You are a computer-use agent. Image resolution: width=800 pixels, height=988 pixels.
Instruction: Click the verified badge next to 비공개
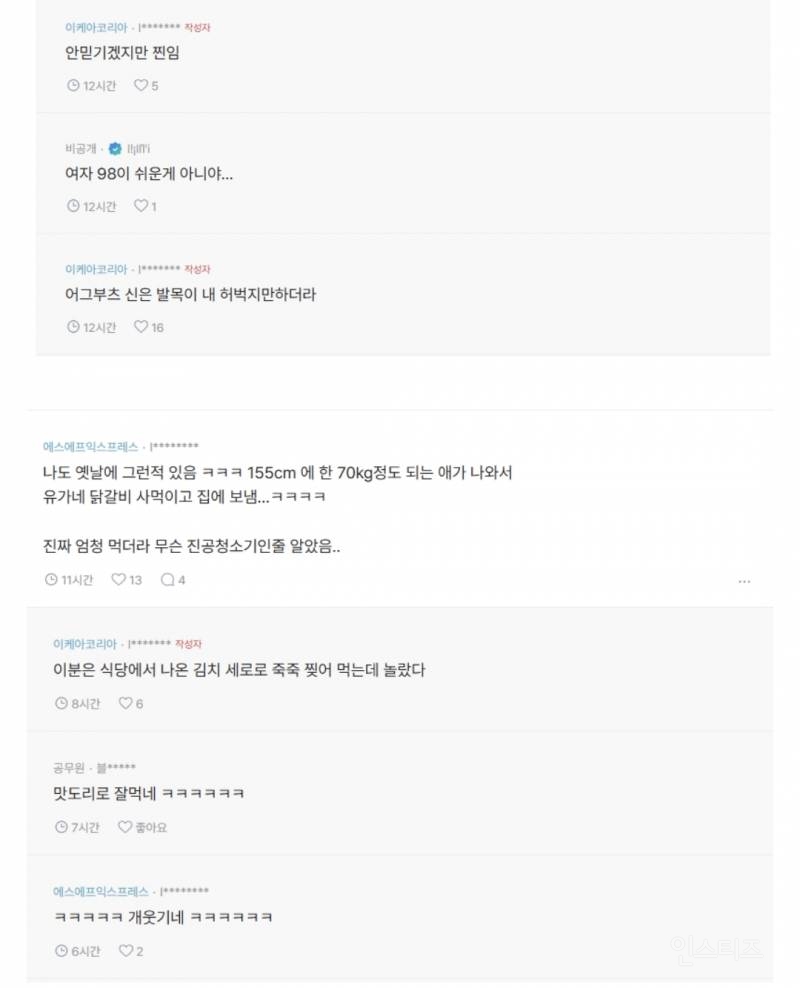click(118, 147)
